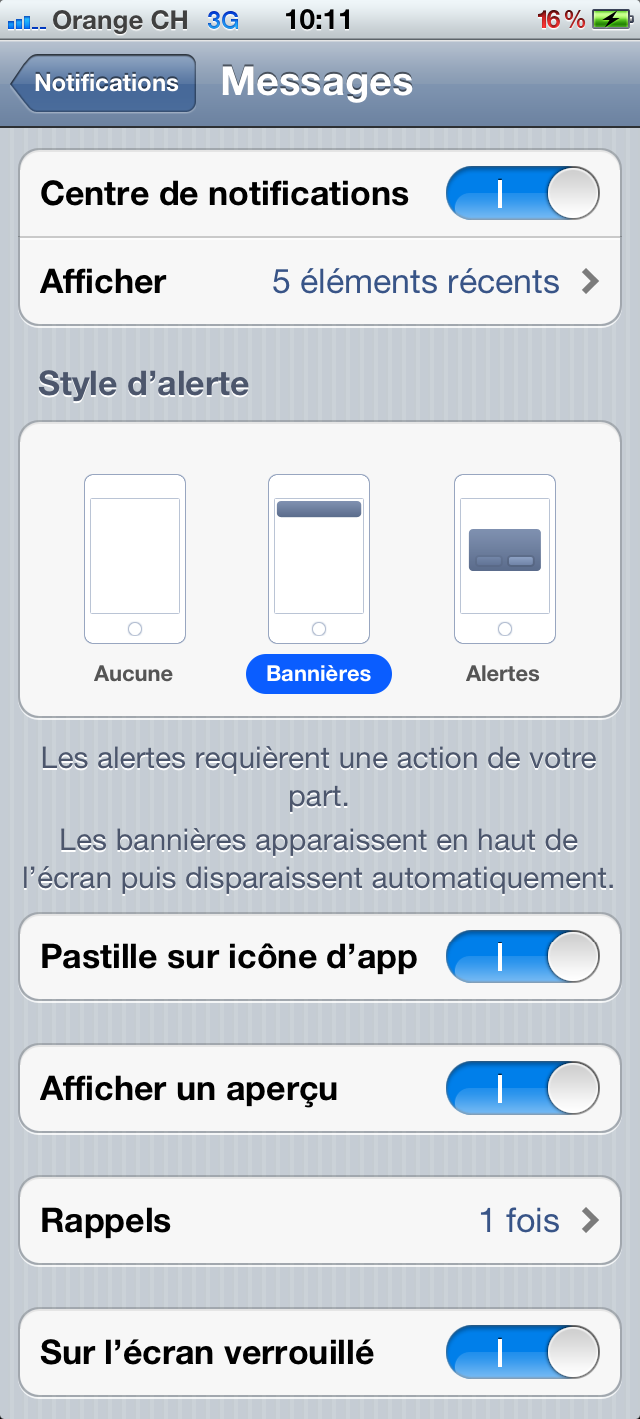
Task: Toggle Sur l'écran verrouillé switch
Action: (x=522, y=1353)
